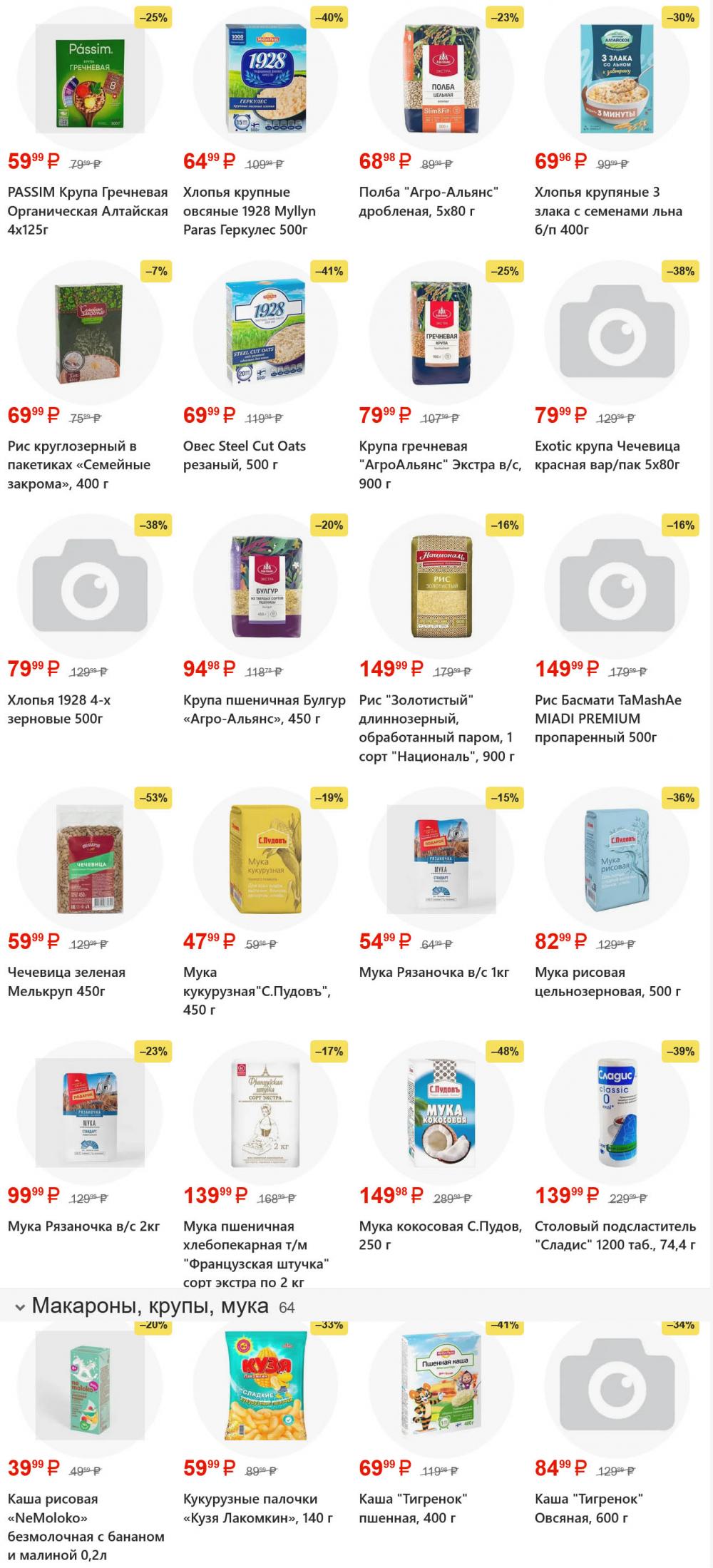This screenshot has height=1568, width=713.
Task: View Полба Агро-Альянс дробленая 5х80 г
Action: click(x=429, y=201)
